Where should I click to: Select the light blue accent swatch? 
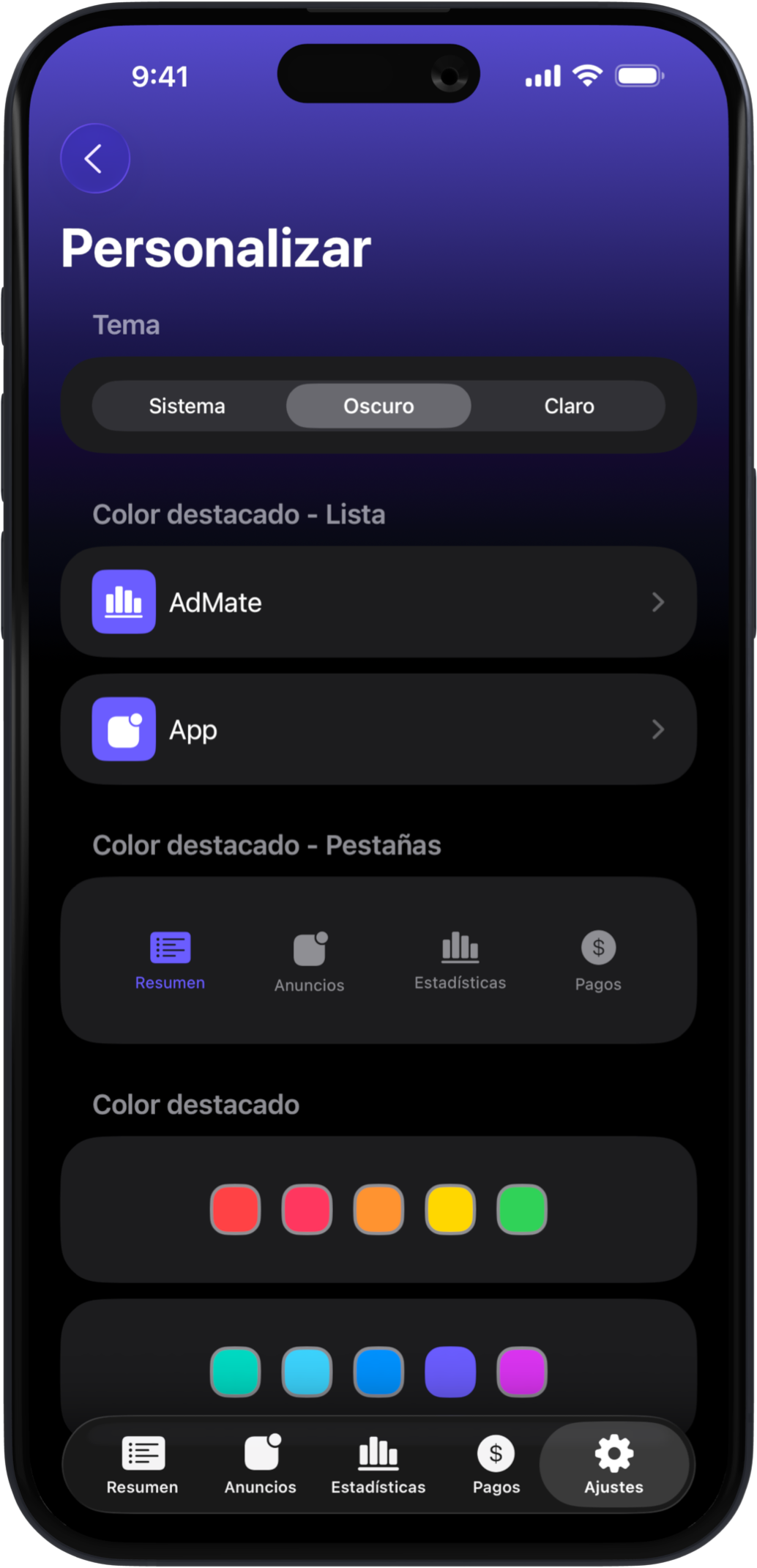tap(307, 1372)
